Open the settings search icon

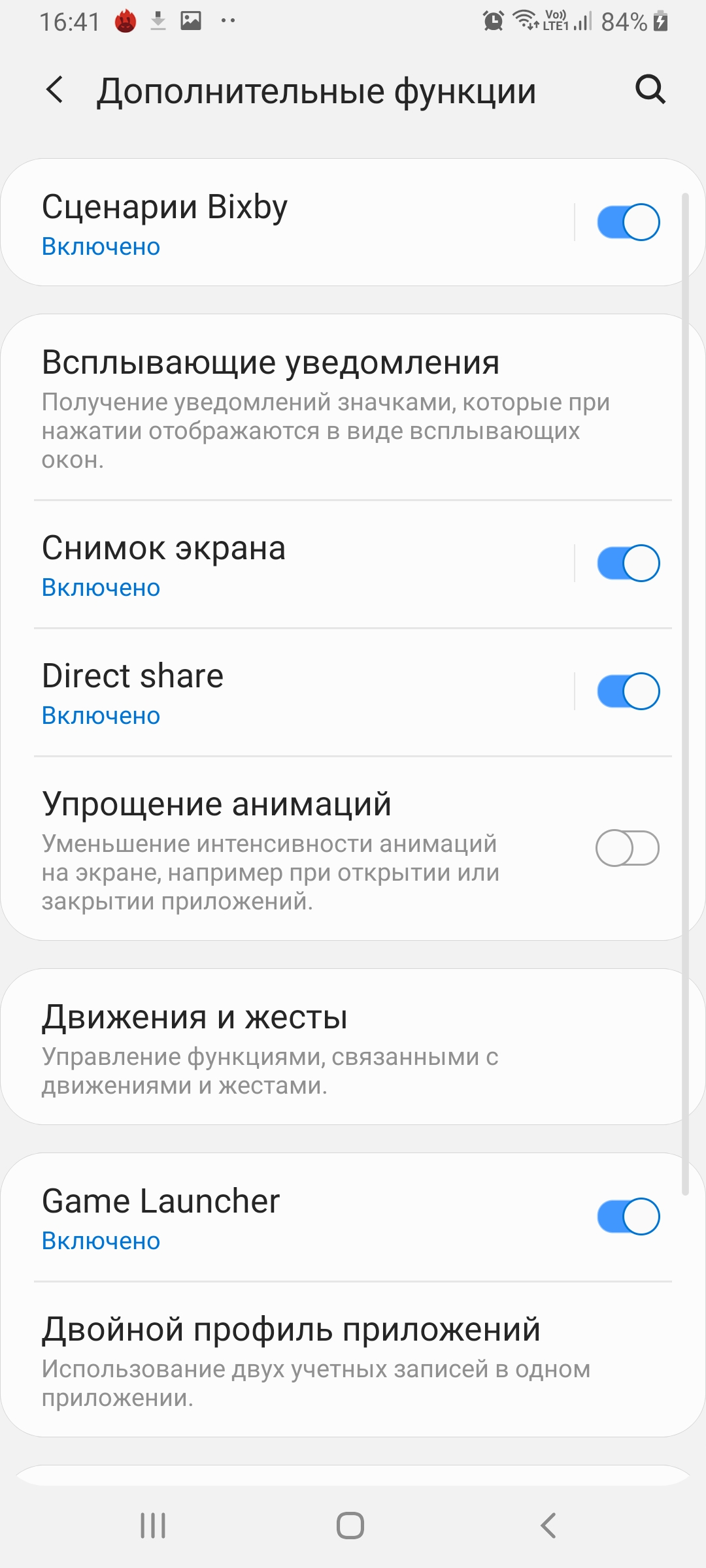point(650,90)
